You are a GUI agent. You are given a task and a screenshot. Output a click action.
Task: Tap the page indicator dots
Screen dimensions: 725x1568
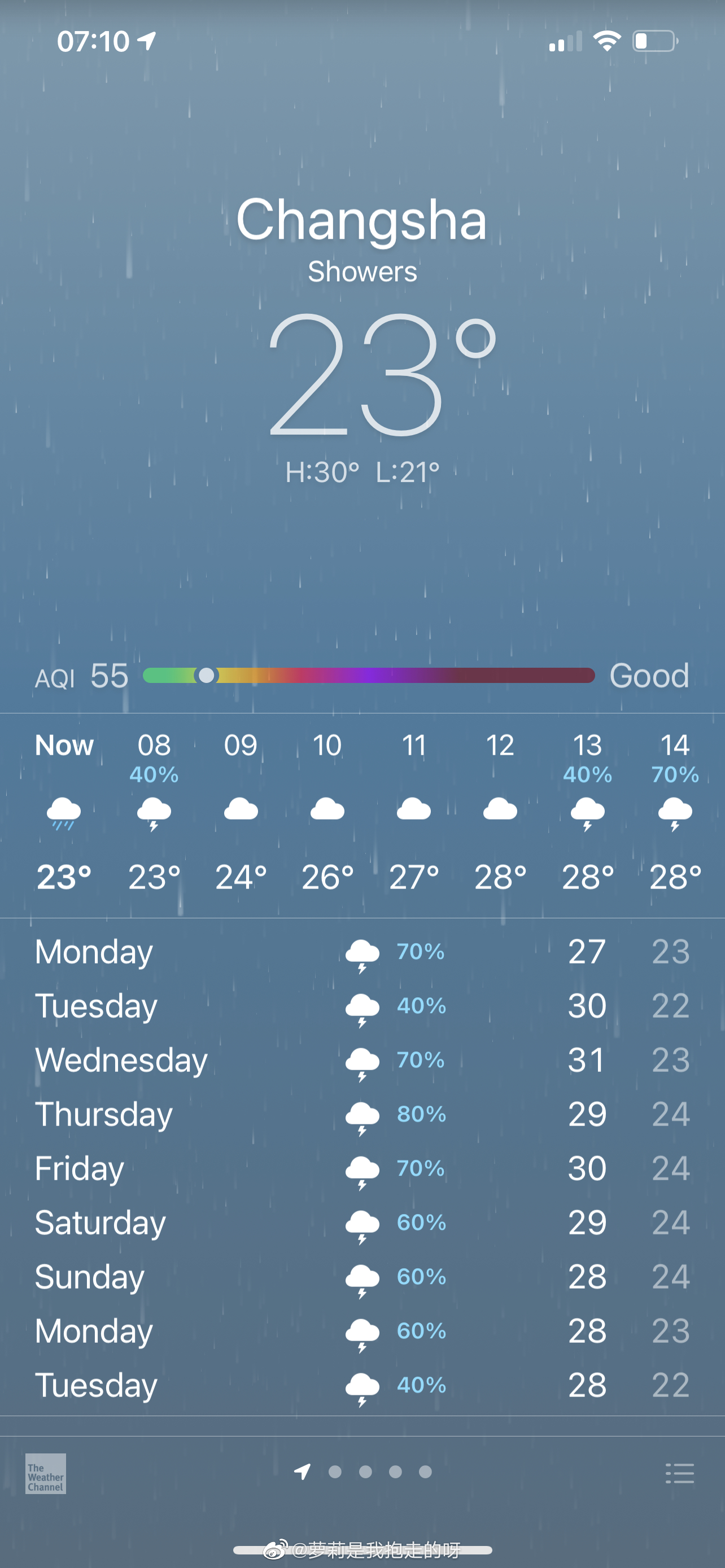(364, 1472)
